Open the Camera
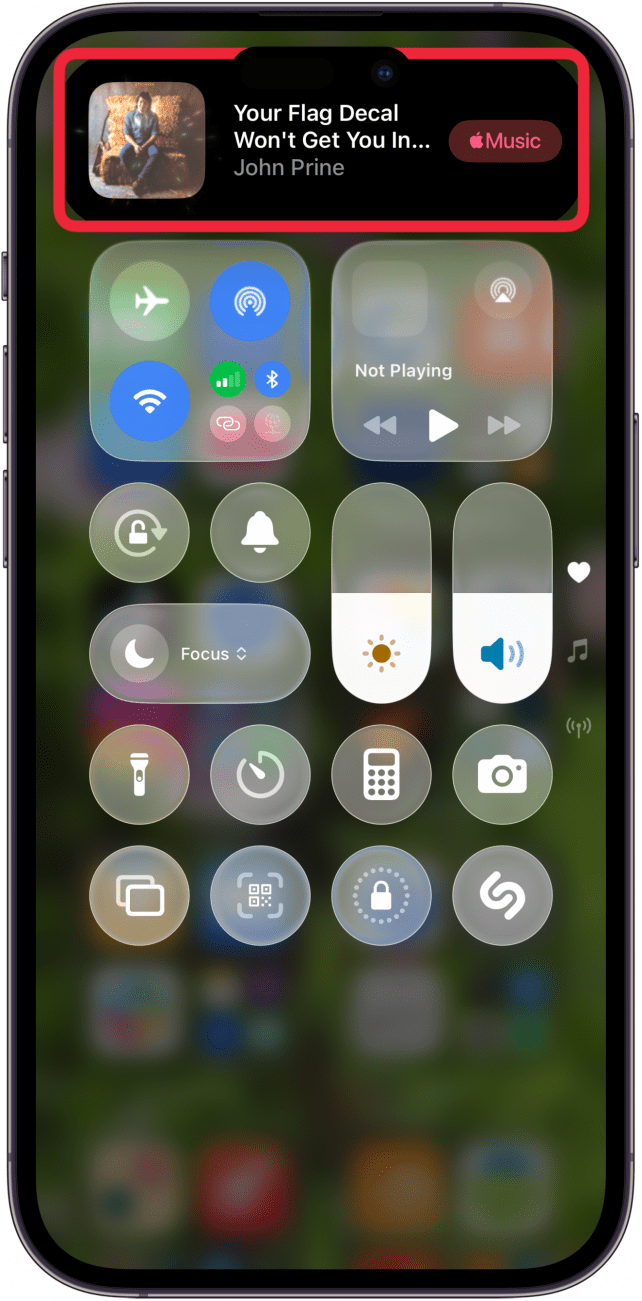 pos(502,775)
